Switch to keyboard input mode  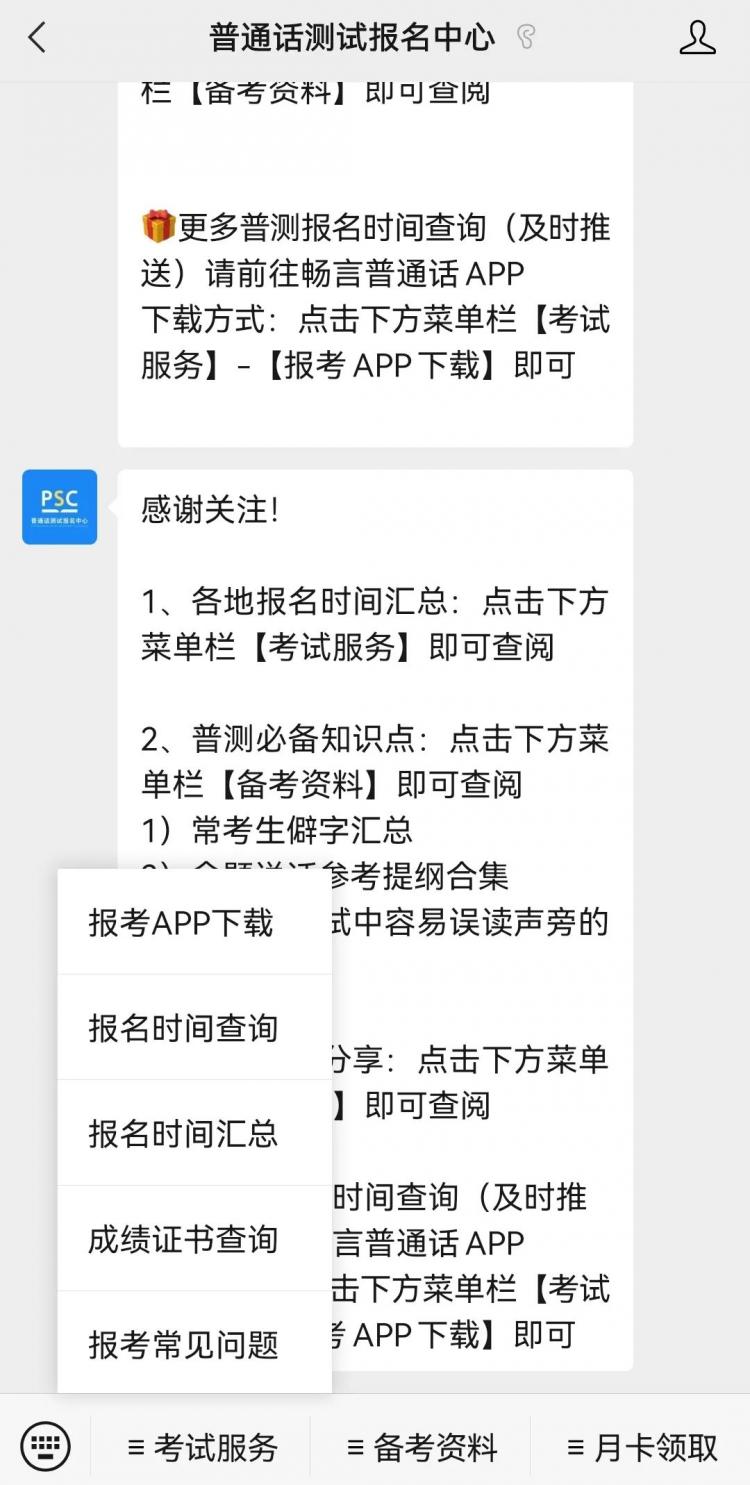(x=45, y=1446)
